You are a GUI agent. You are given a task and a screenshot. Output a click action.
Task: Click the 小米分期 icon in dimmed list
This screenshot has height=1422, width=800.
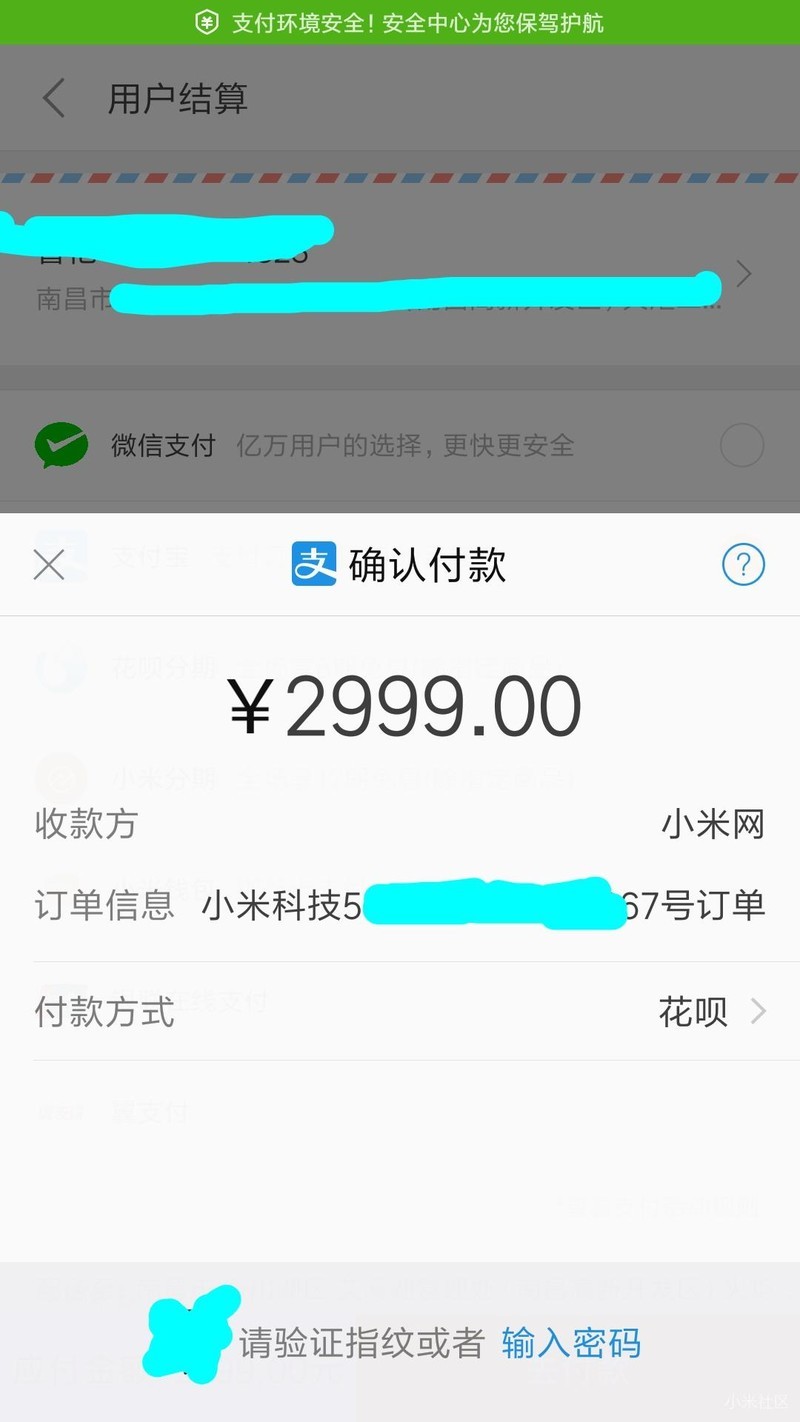pyautogui.click(x=60, y=777)
